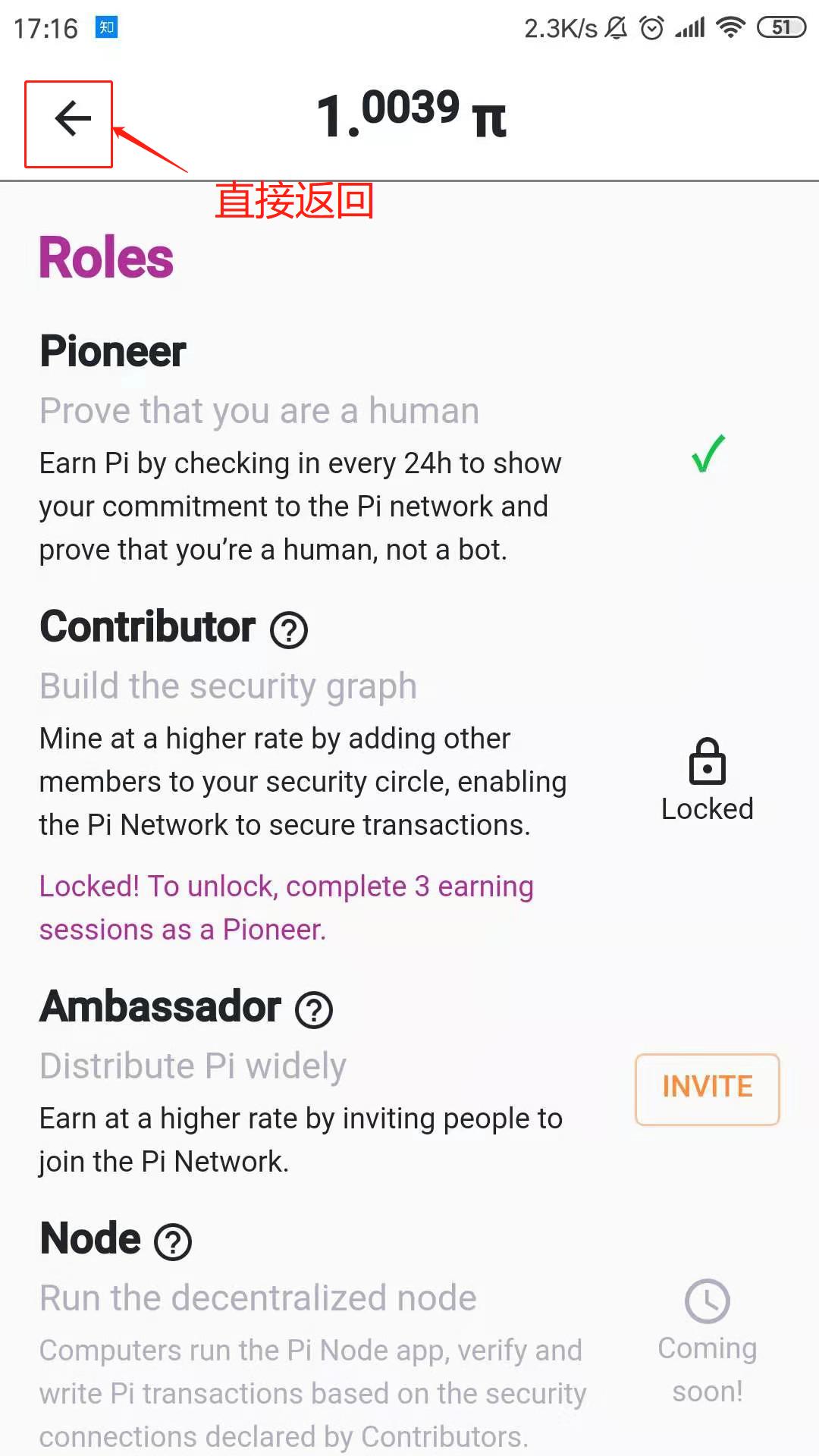Image resolution: width=819 pixels, height=1456 pixels.
Task: Tap the cellular signal icon in status bar
Action: tap(692, 26)
